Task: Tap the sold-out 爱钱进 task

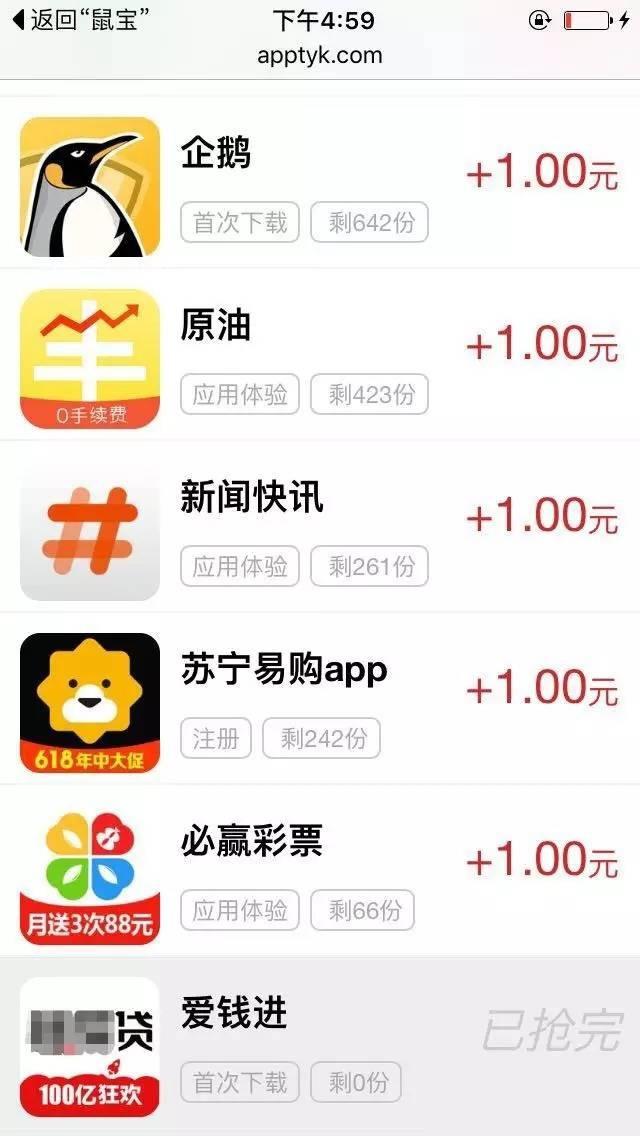Action: pos(320,1045)
